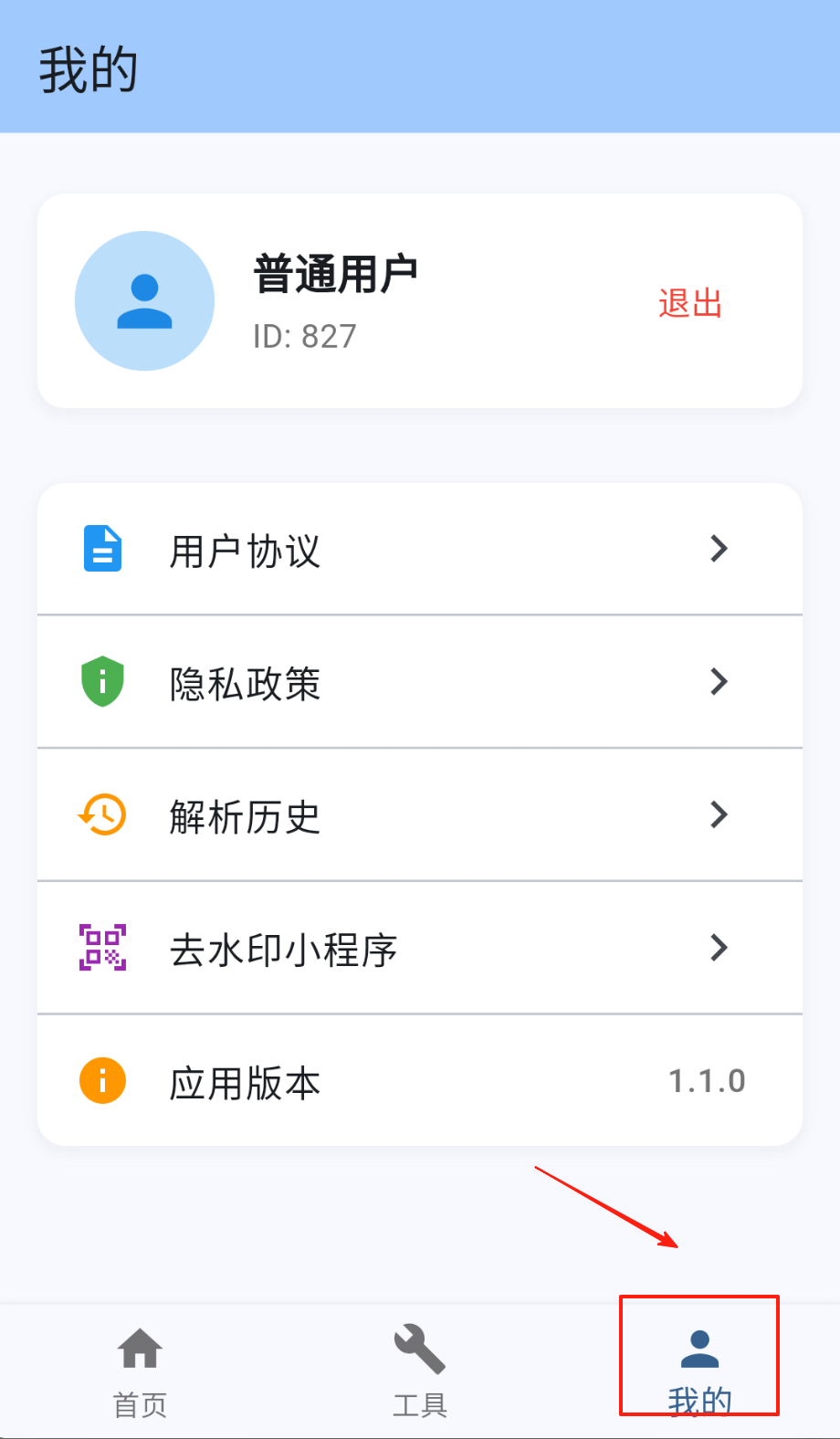Tap the user avatar picture
This screenshot has width=840, height=1439.
[x=144, y=301]
